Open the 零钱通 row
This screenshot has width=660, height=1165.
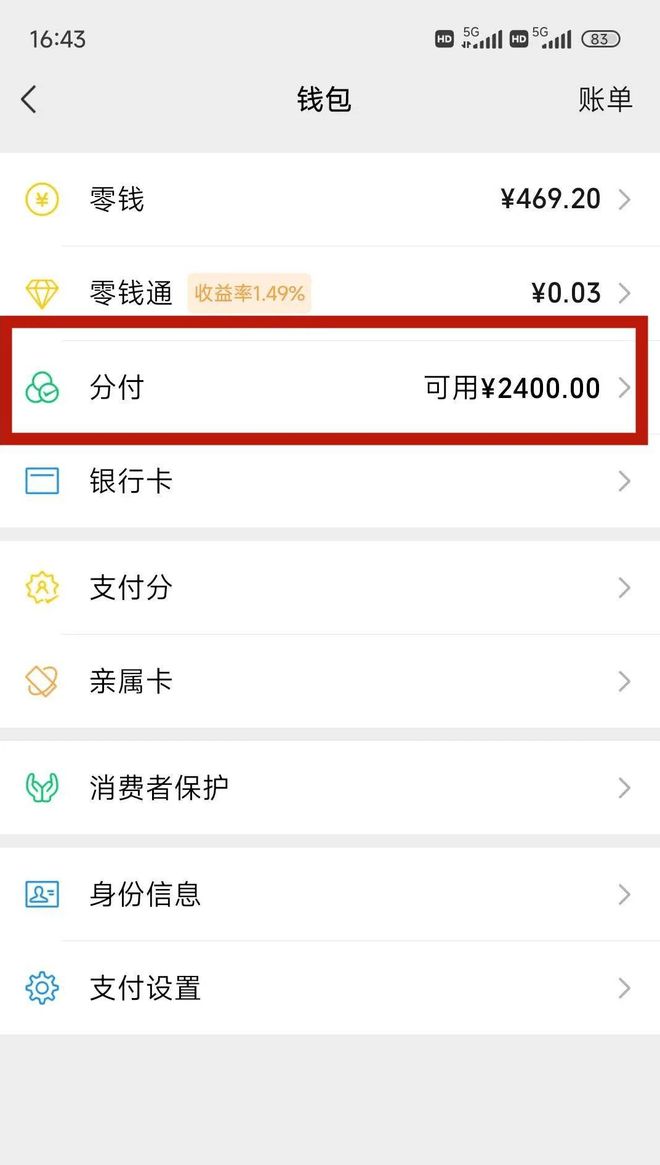pos(330,293)
